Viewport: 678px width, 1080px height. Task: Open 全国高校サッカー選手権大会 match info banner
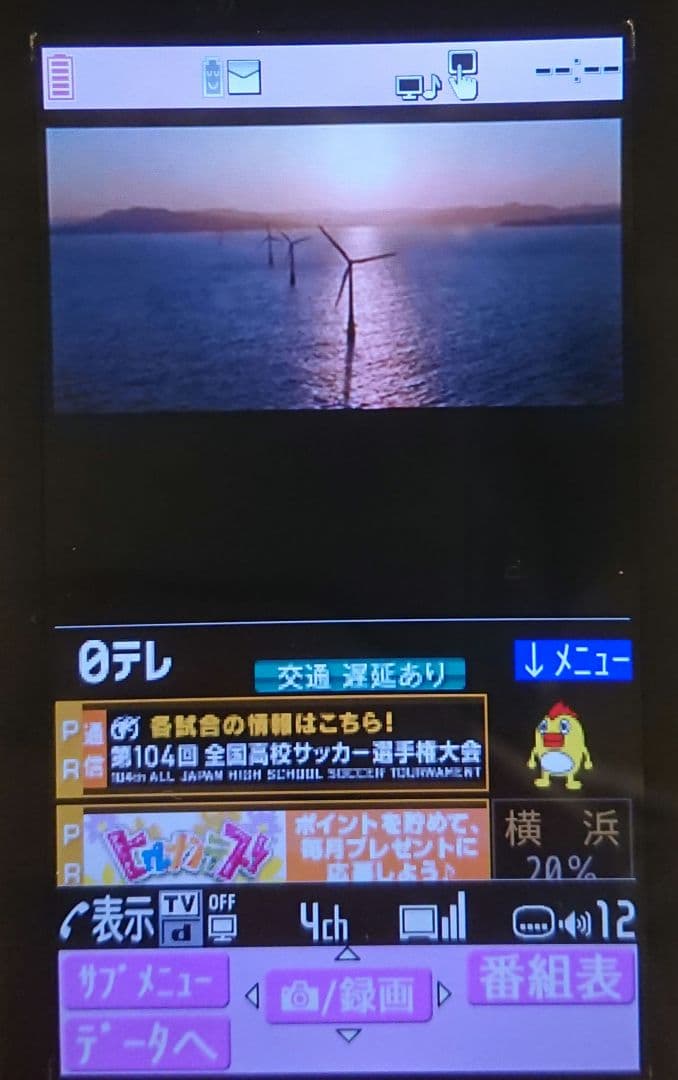point(283,749)
